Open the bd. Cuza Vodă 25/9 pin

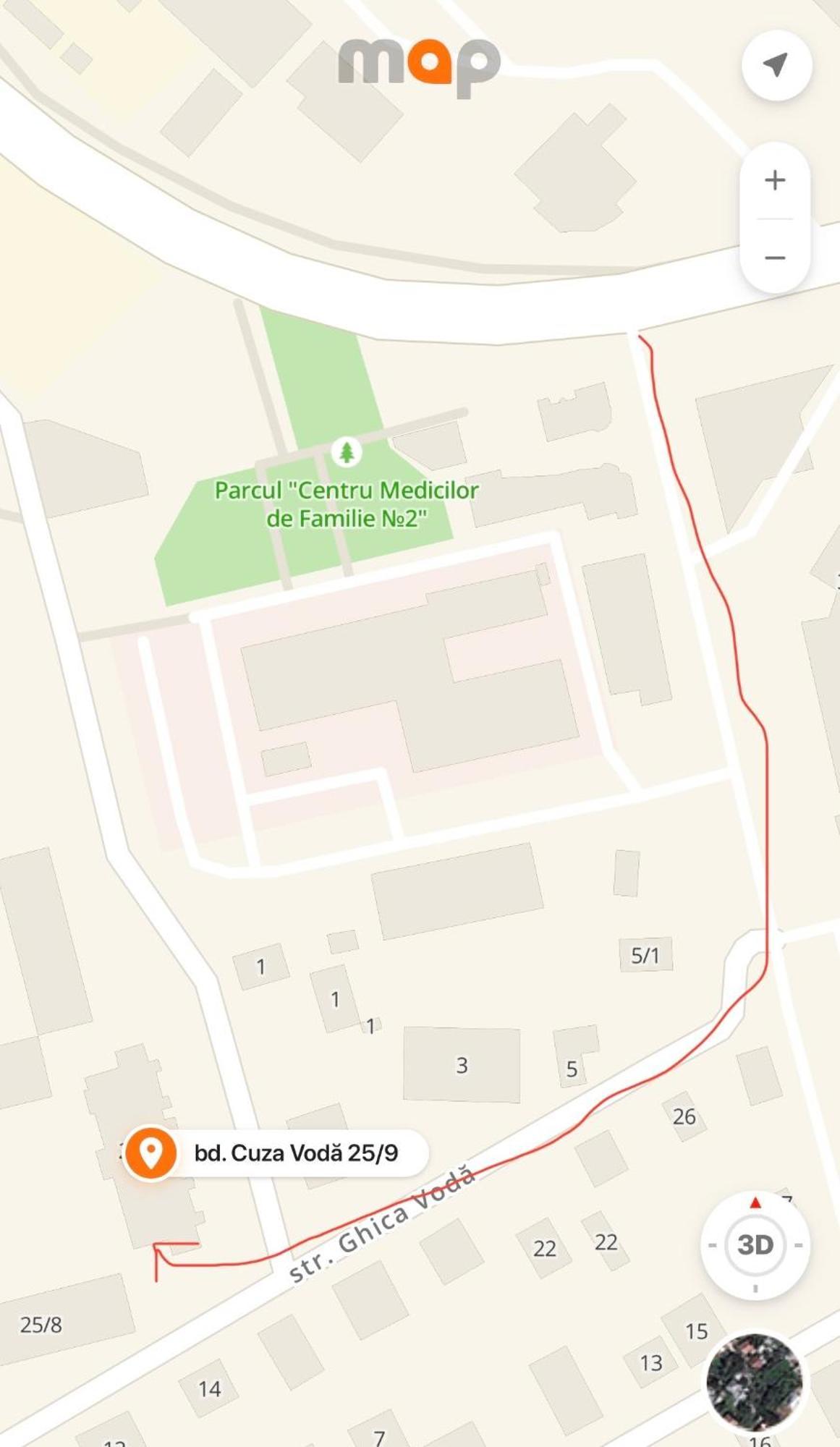point(150,1153)
